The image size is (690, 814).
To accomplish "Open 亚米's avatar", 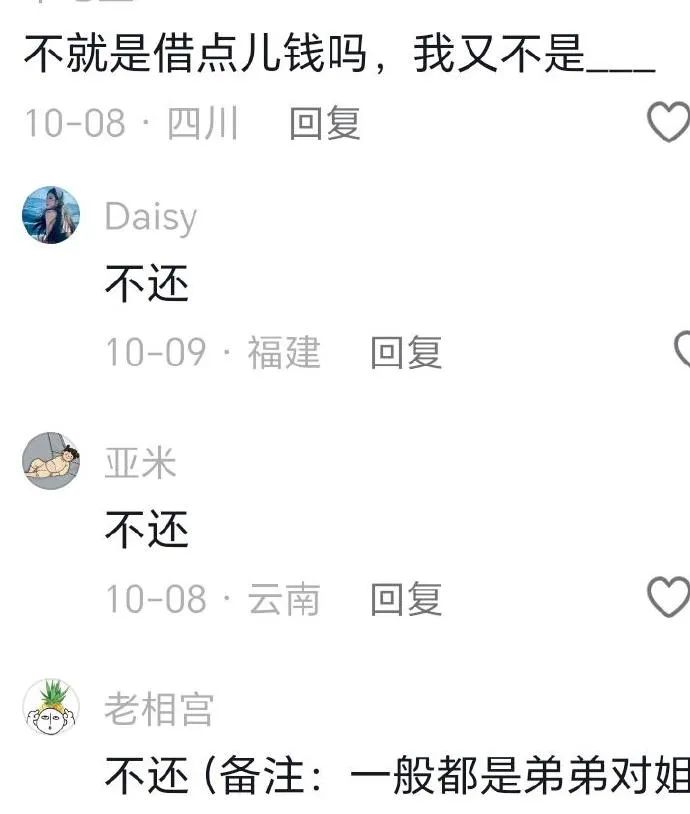I will [51, 461].
